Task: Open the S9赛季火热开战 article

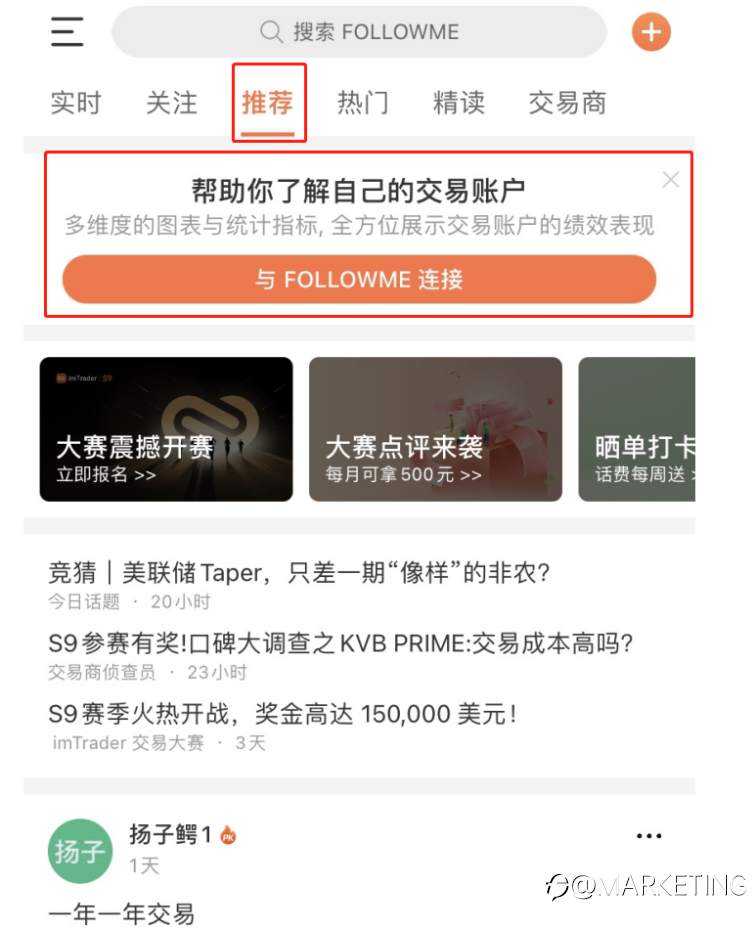Action: tap(283, 714)
